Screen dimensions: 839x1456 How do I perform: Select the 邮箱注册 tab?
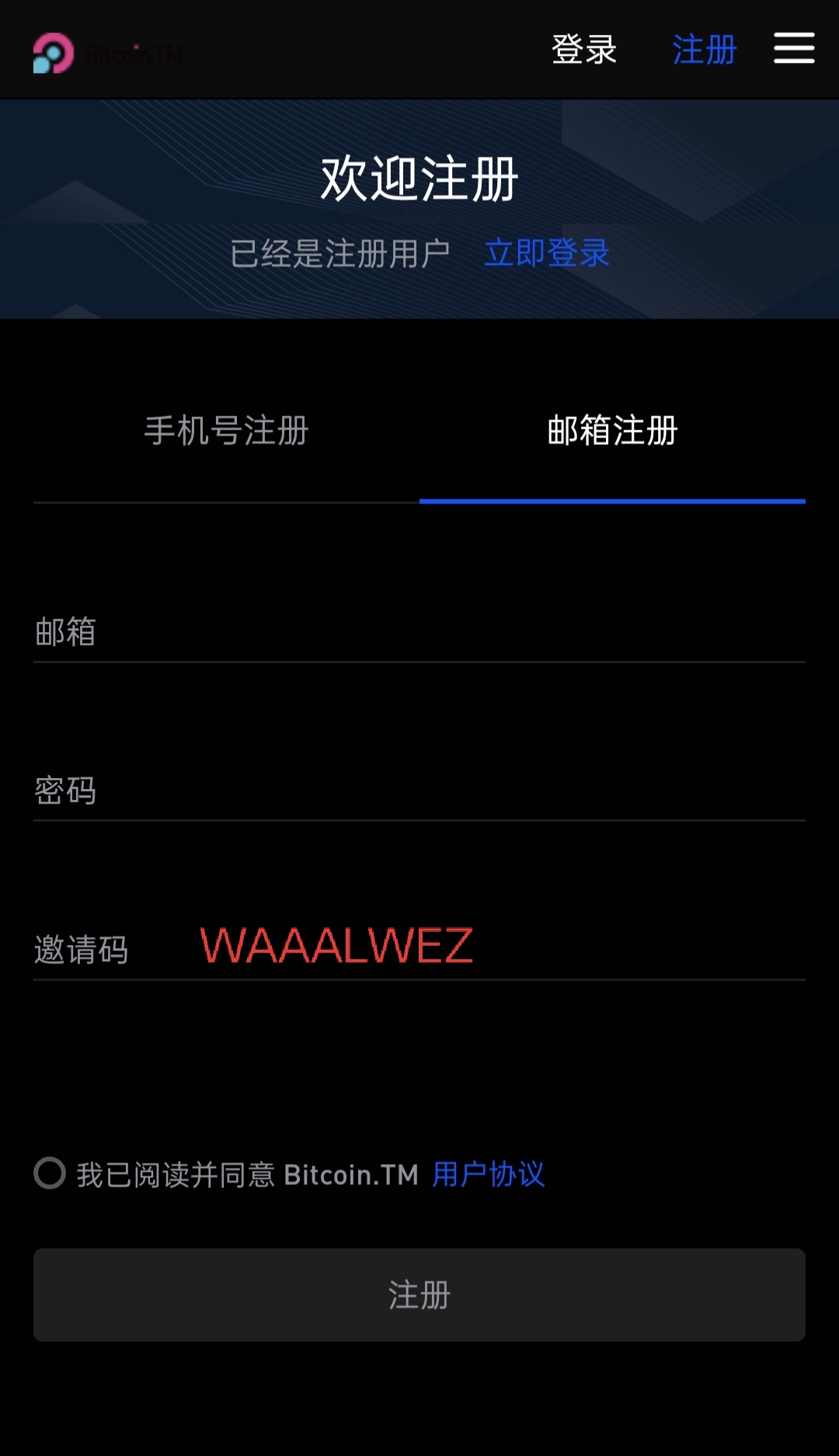coord(612,430)
